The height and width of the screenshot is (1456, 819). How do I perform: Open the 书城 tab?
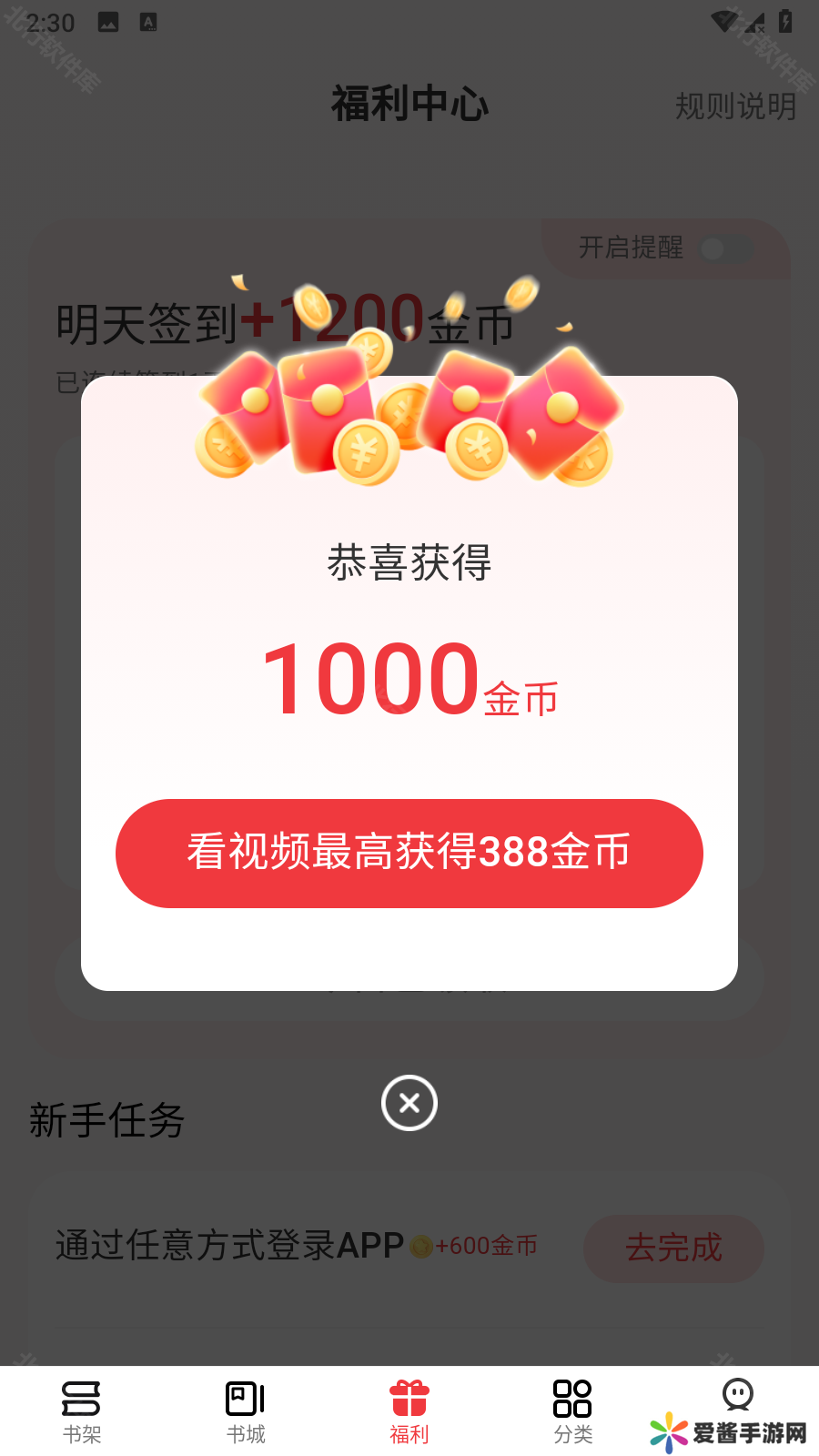[246, 1410]
